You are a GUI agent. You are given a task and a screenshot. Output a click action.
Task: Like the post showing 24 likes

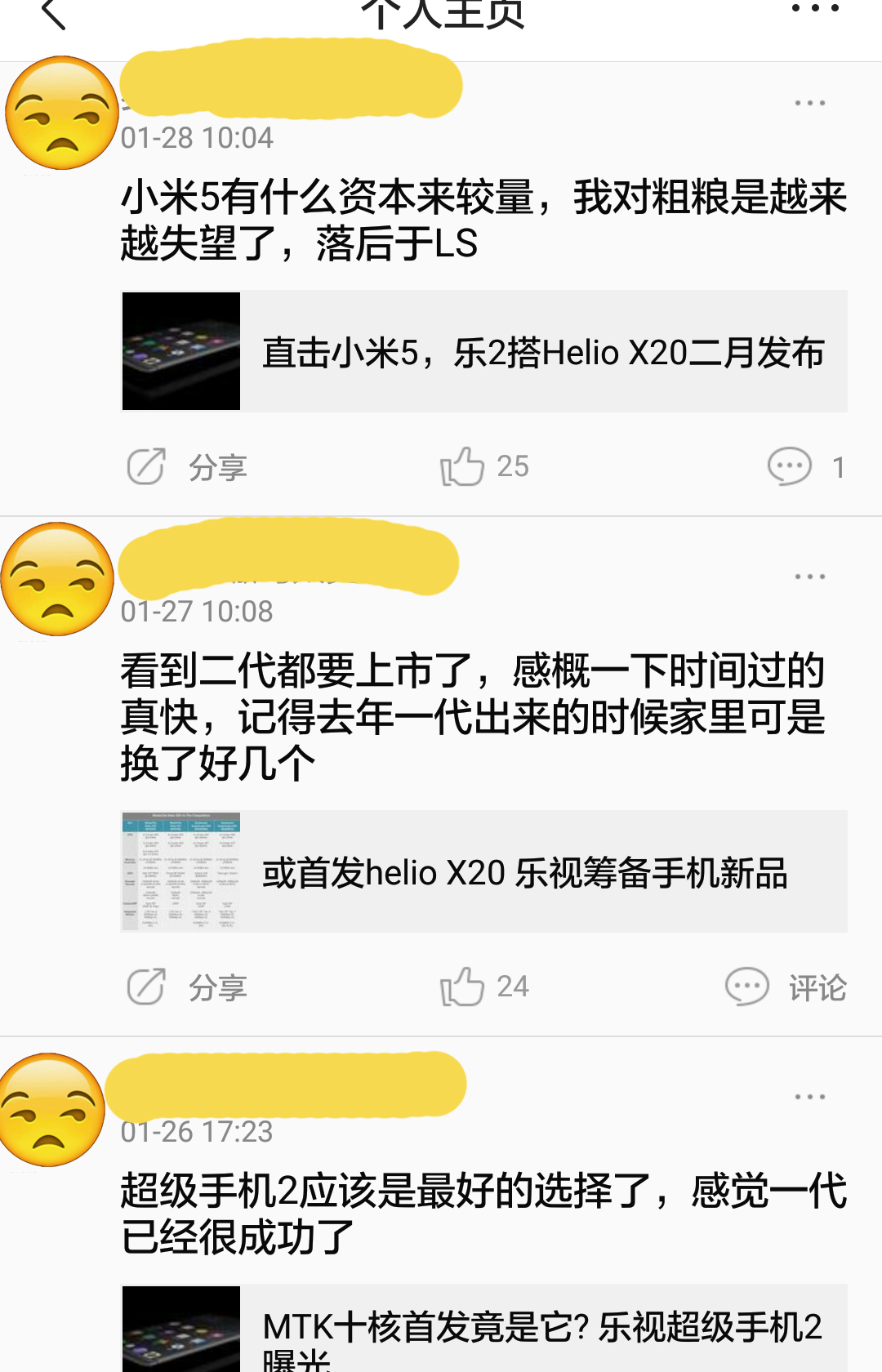tap(461, 987)
